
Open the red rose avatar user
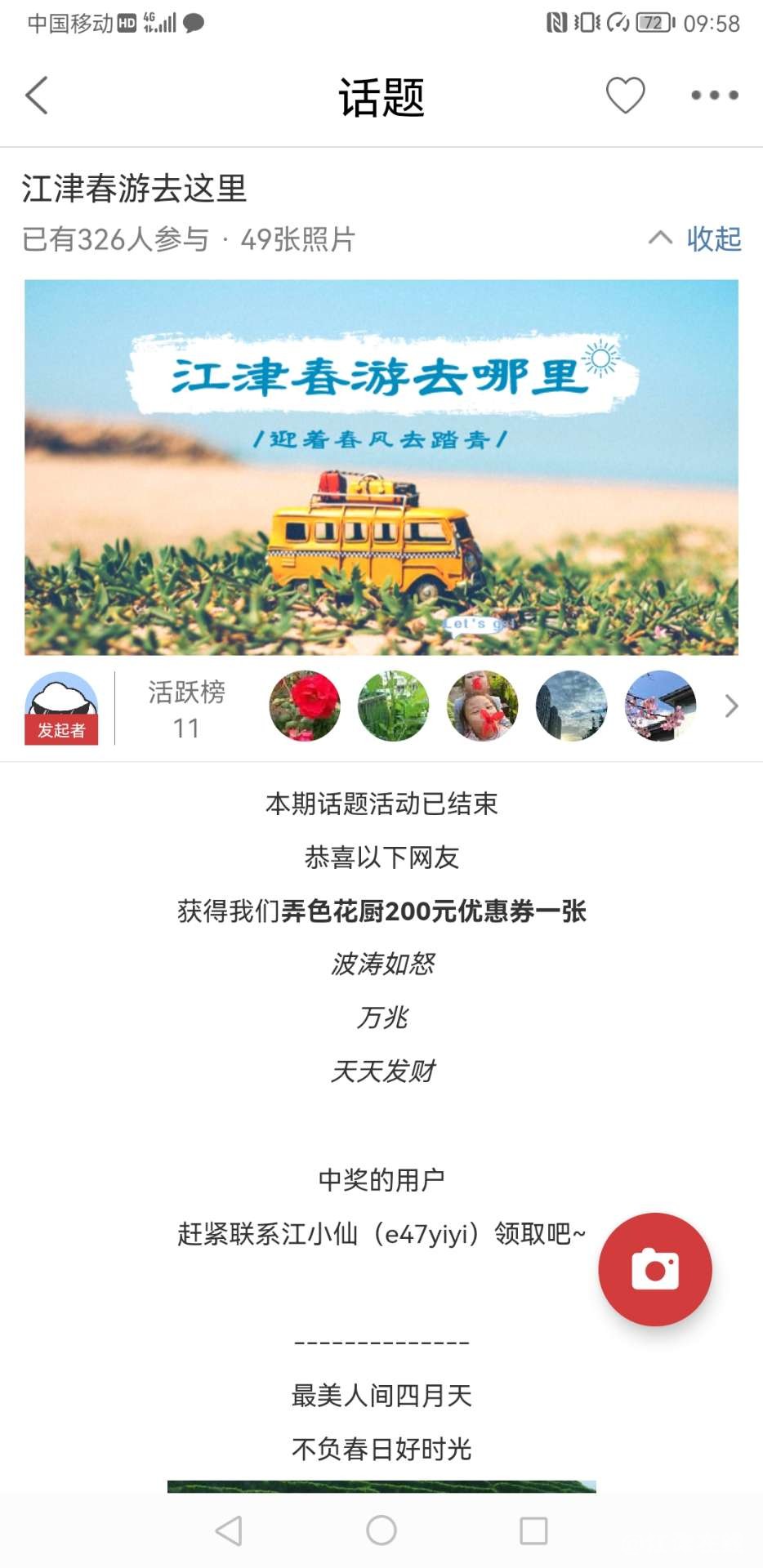click(305, 706)
